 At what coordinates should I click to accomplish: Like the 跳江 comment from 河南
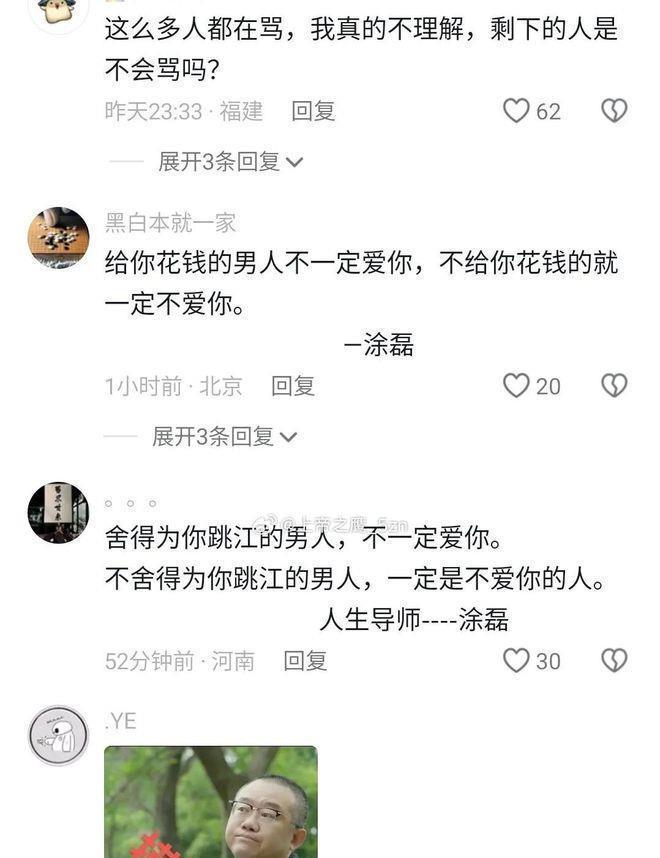coord(516,661)
